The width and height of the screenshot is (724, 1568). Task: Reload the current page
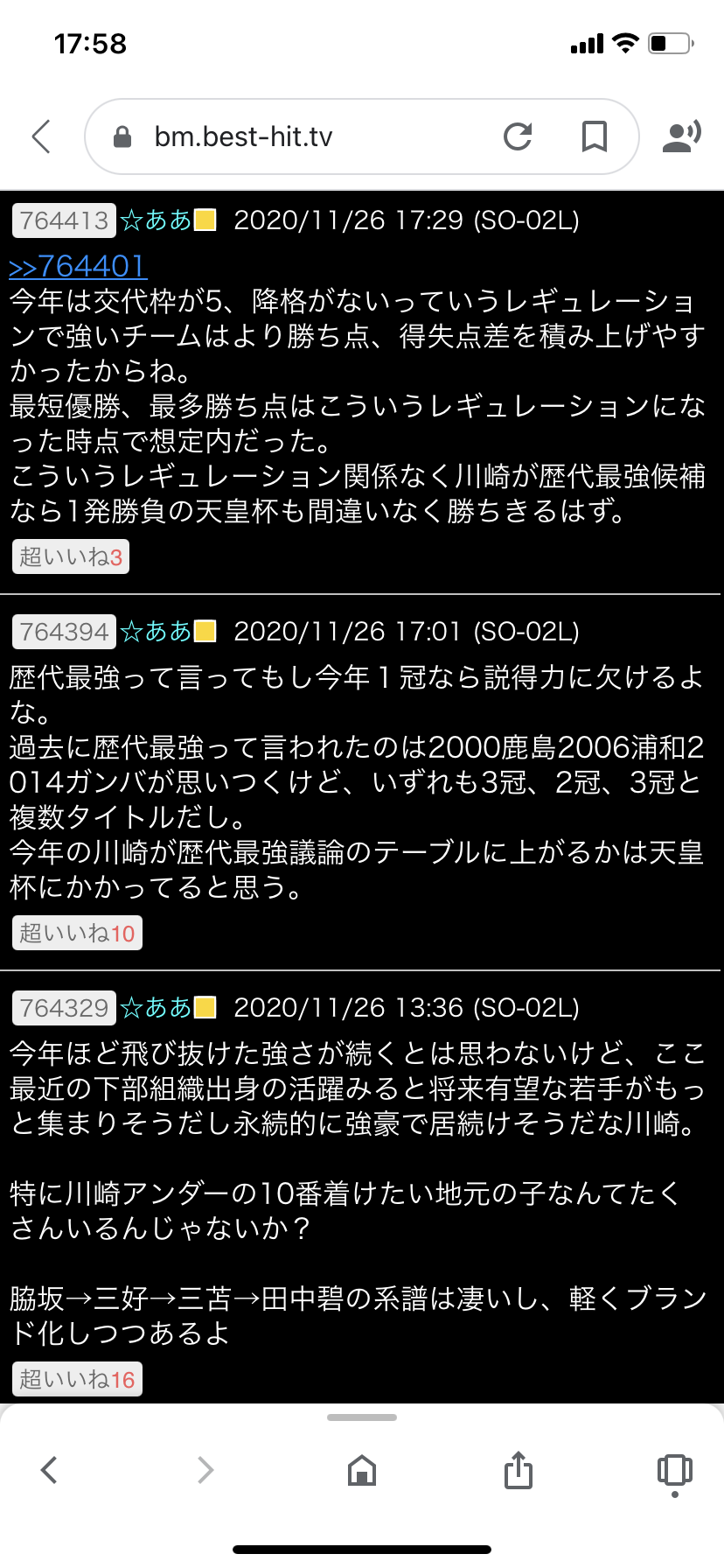518,136
